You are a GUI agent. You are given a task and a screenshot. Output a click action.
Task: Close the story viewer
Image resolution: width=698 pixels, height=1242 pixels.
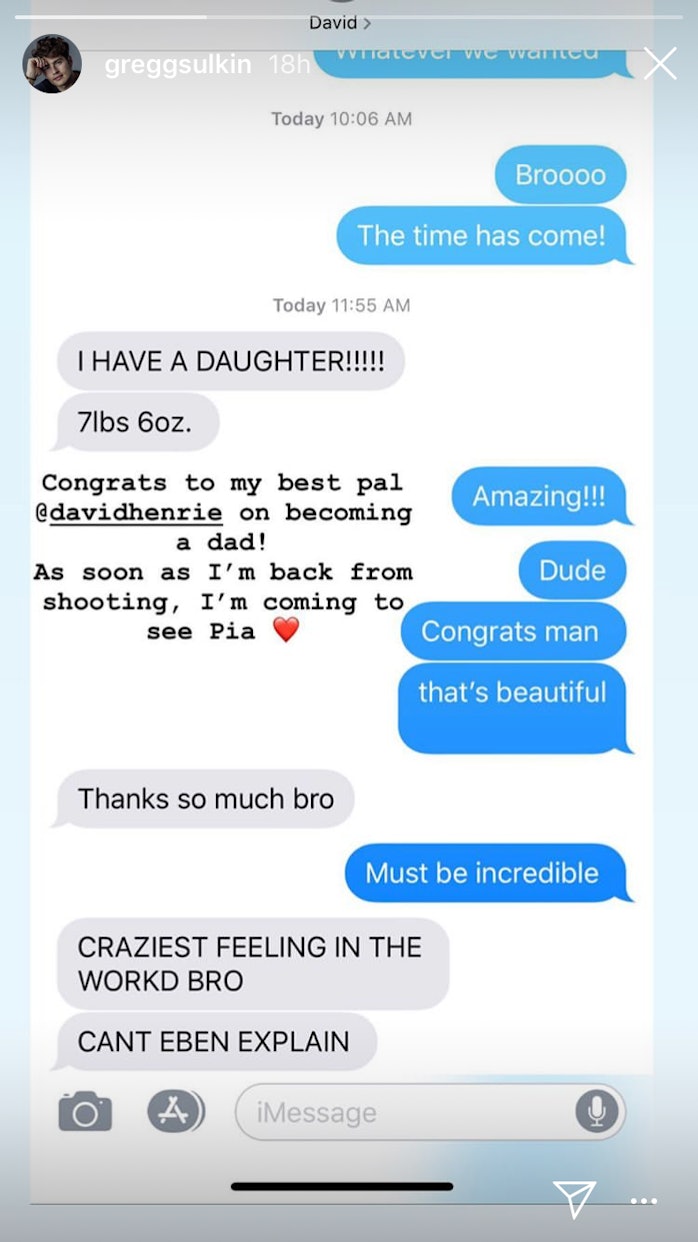(x=660, y=64)
